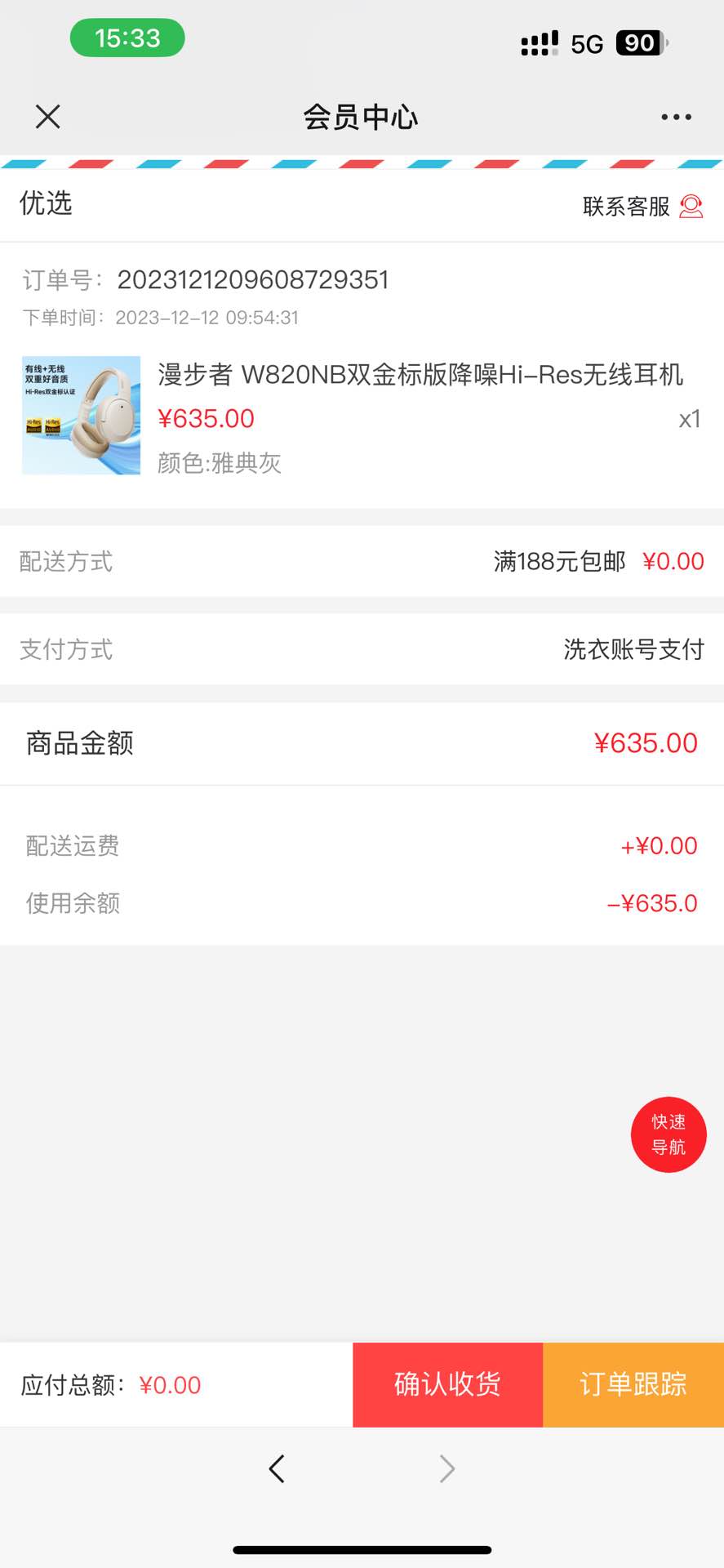724x1568 pixels.
Task: Open the three-dot overflow menu
Action: click(x=676, y=118)
